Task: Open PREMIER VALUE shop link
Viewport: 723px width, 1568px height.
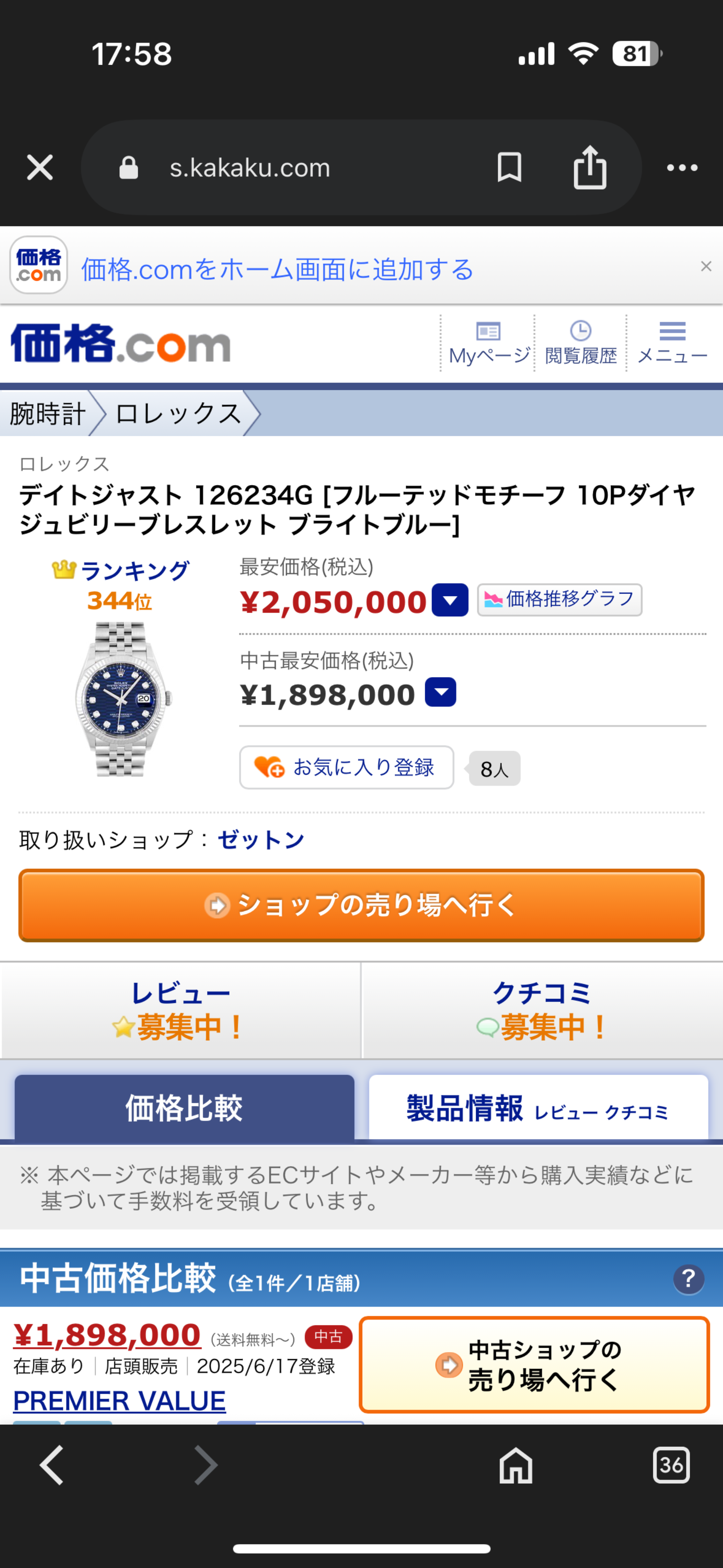Action: 119,1401
